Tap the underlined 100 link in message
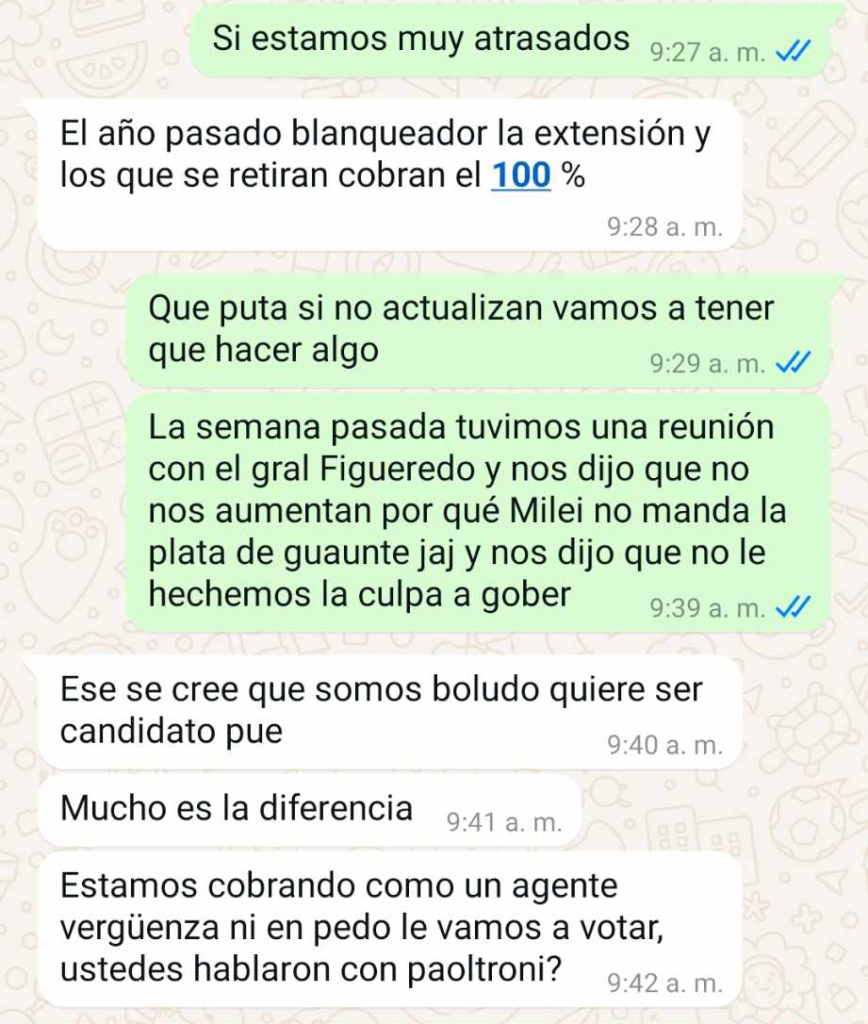The image size is (868, 1024). coord(522,176)
